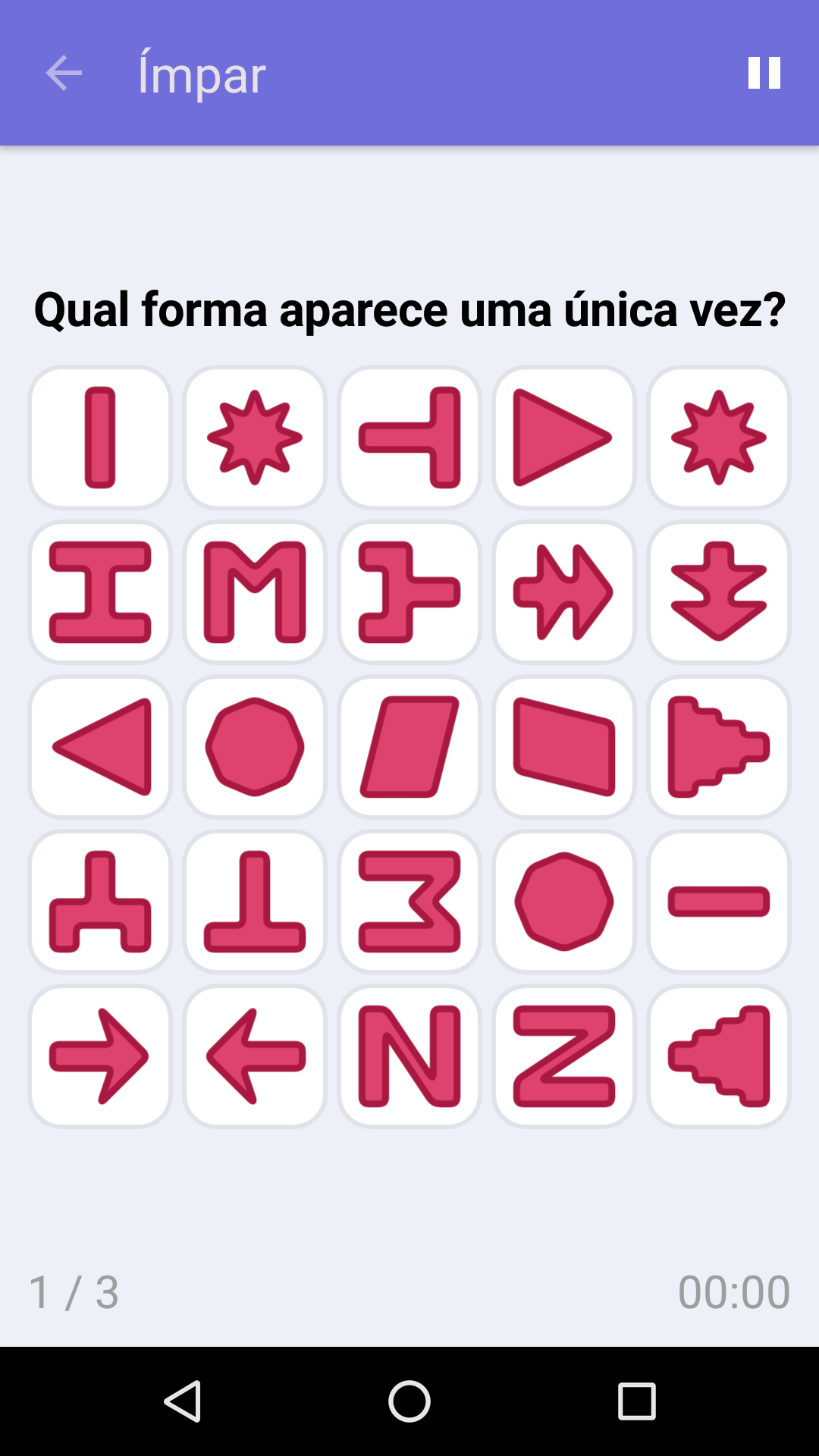The width and height of the screenshot is (819, 1456).
Task: Pick the Z-shaped tile
Action: 564,1056
